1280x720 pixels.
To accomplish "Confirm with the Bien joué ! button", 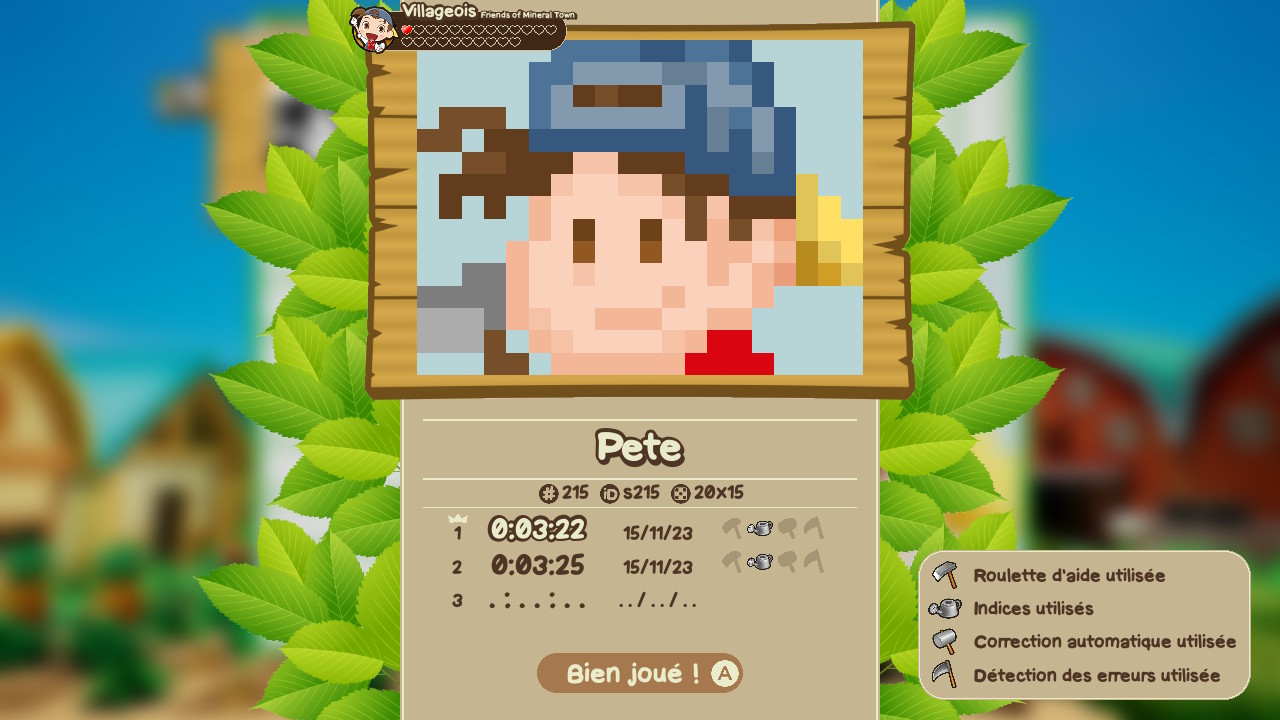I will click(x=639, y=673).
